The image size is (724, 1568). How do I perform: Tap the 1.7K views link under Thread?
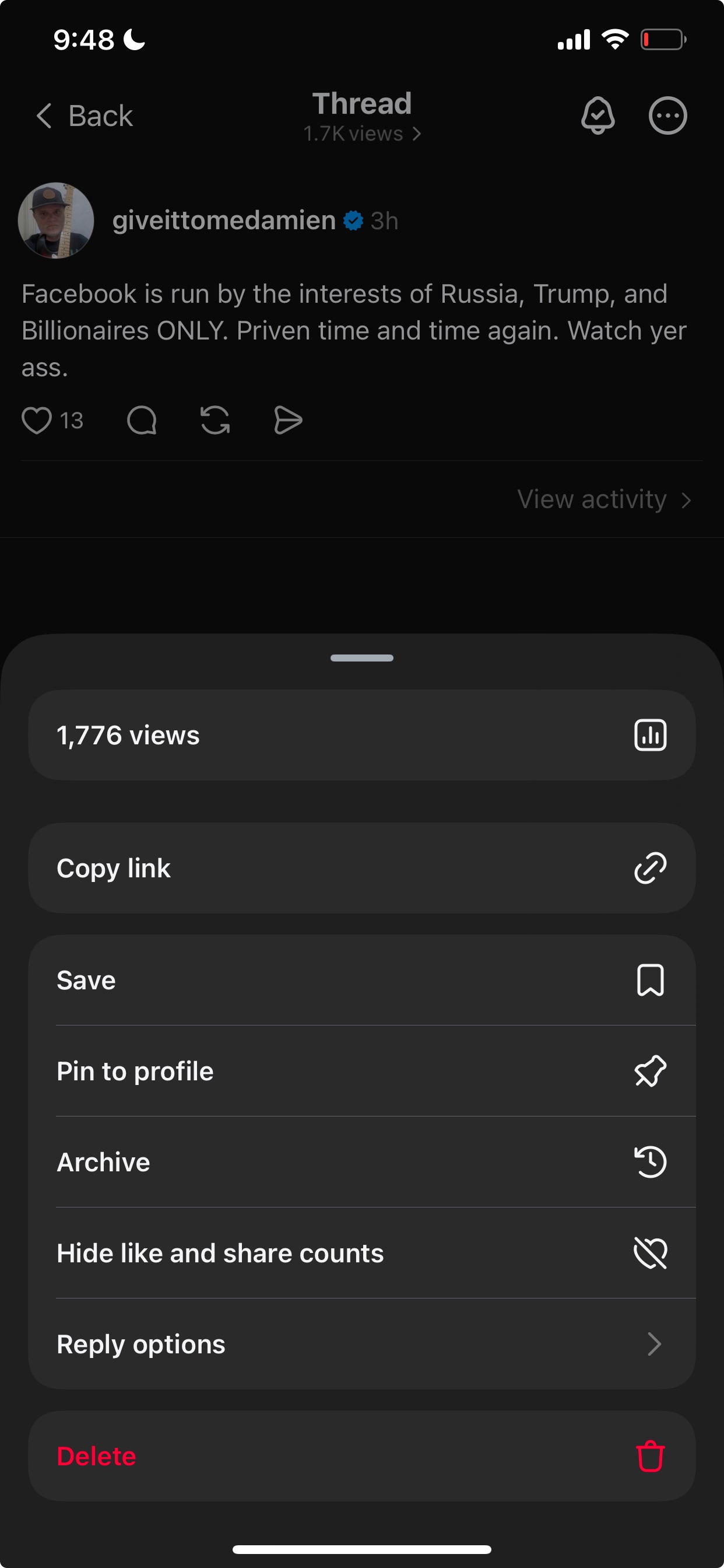coord(361,134)
